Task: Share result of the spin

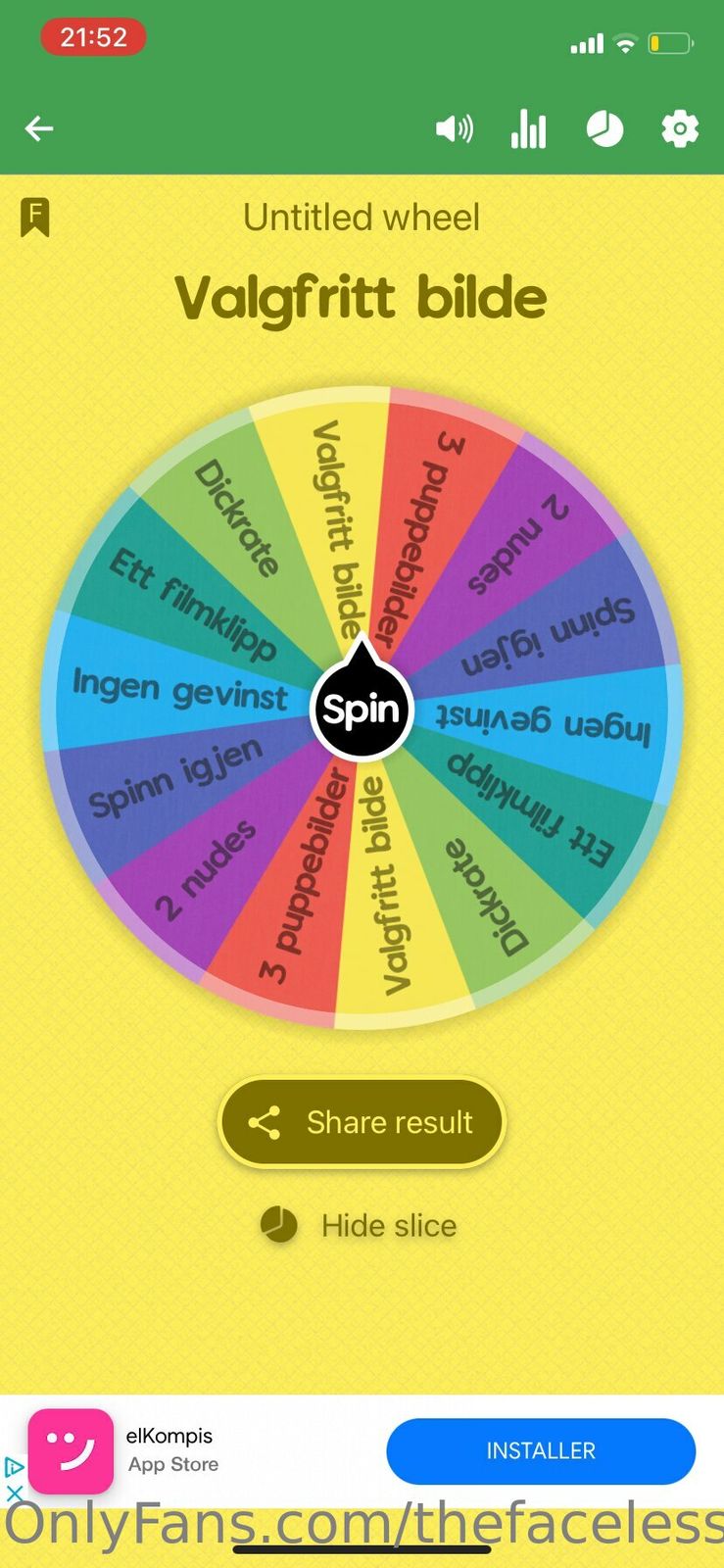Action: point(362,1122)
